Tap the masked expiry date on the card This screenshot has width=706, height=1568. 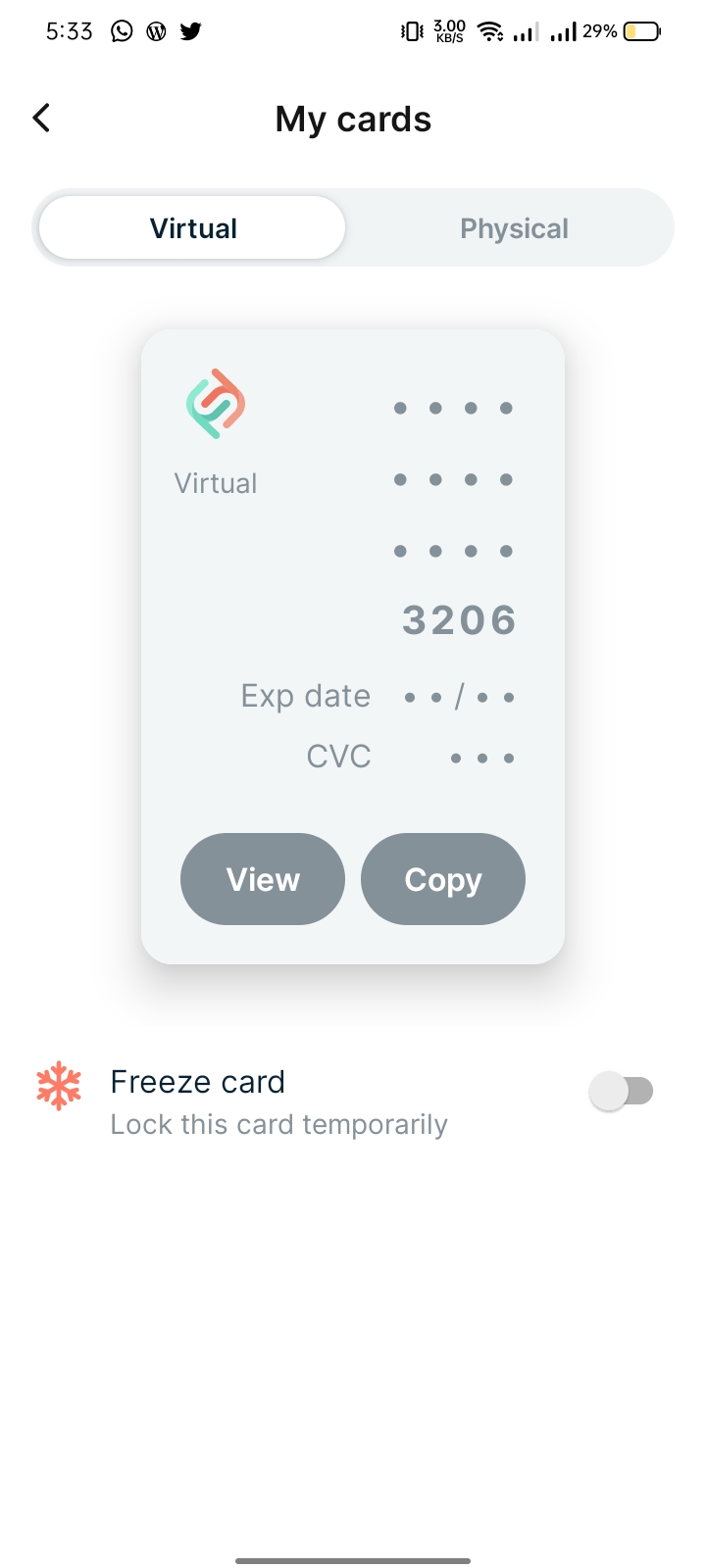(x=460, y=696)
